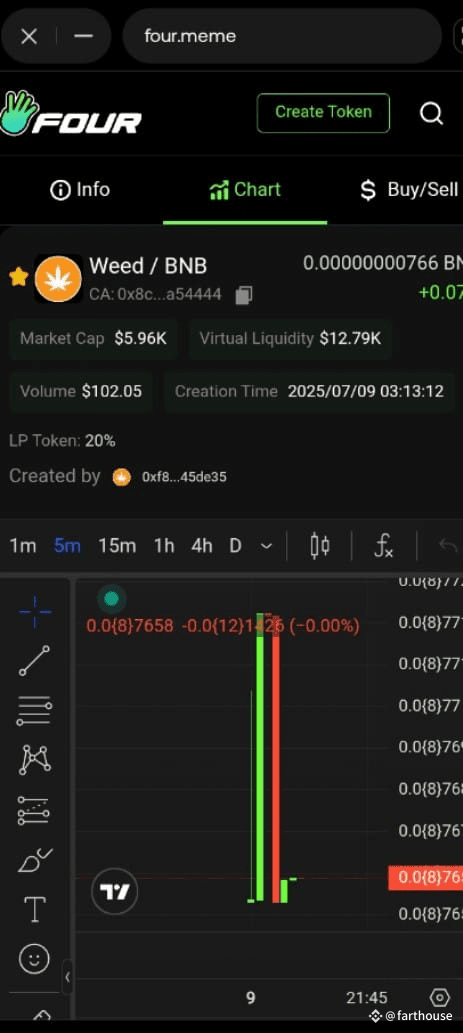Viewport: 463px width, 1033px height.
Task: Switch to the Buy/Sell tab
Action: [x=408, y=190]
